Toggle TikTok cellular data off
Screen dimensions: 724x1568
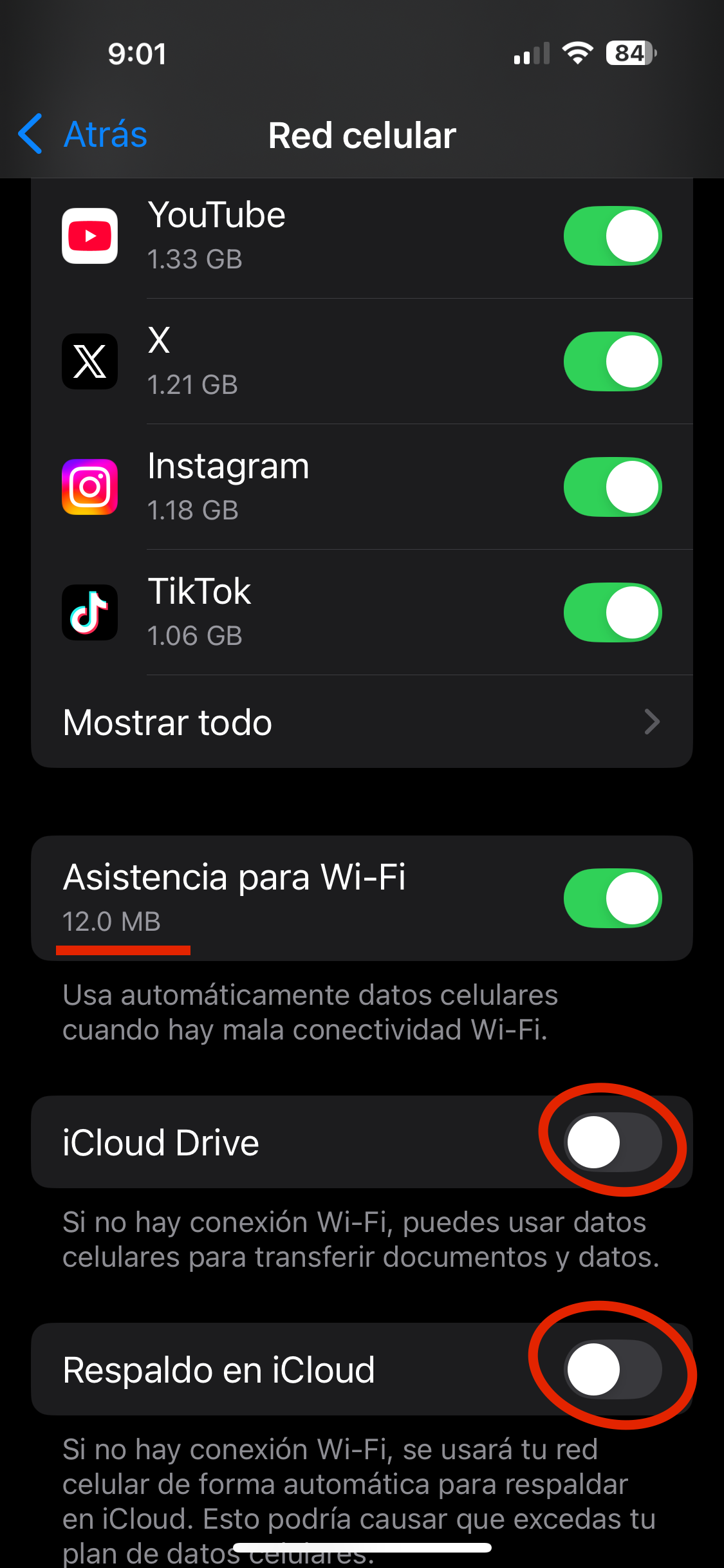(x=612, y=613)
